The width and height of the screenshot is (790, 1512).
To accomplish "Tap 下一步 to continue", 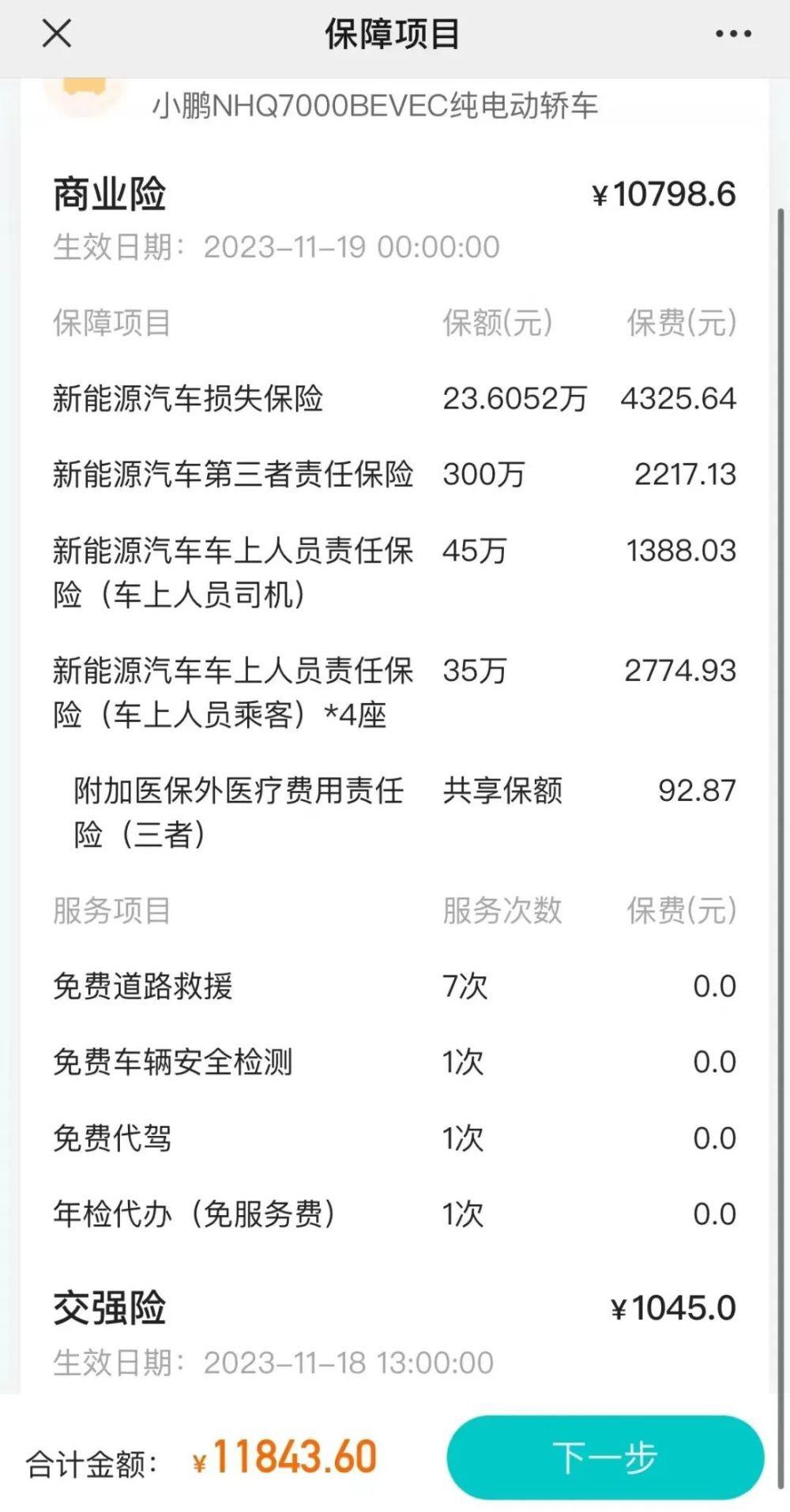I will (x=605, y=1457).
